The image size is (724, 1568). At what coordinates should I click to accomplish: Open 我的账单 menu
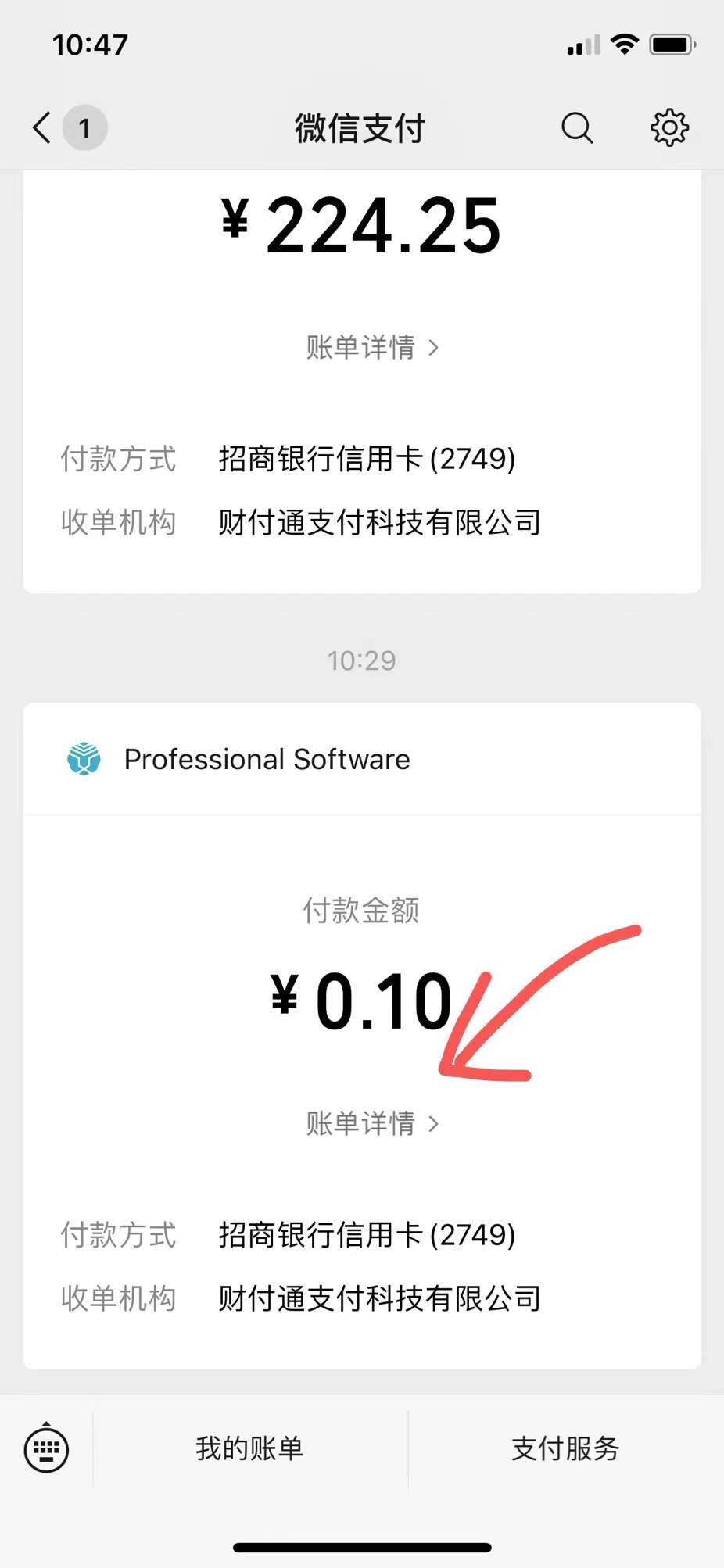pyautogui.click(x=249, y=1448)
